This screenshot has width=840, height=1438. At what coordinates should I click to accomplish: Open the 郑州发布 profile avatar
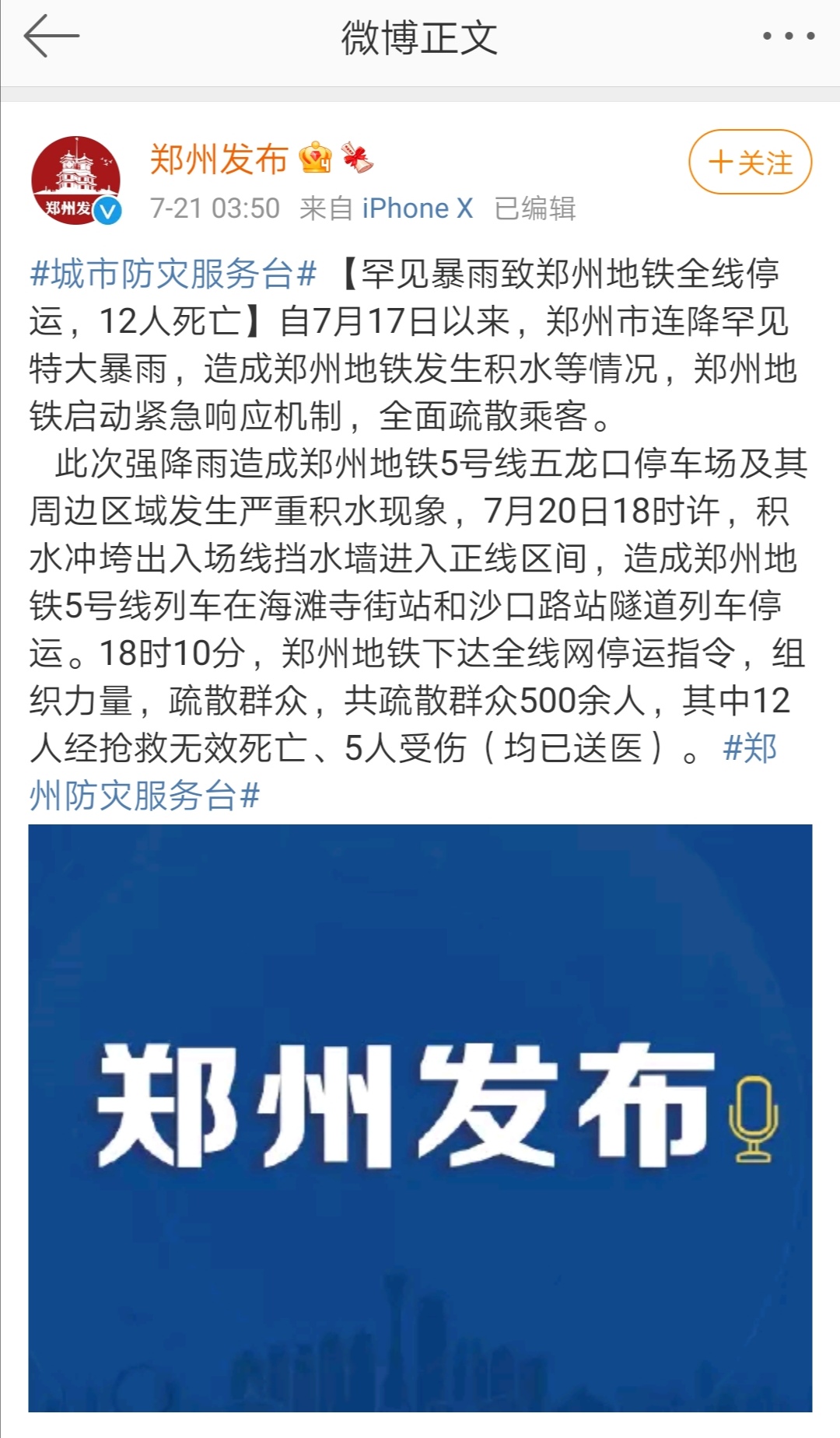tap(75, 180)
